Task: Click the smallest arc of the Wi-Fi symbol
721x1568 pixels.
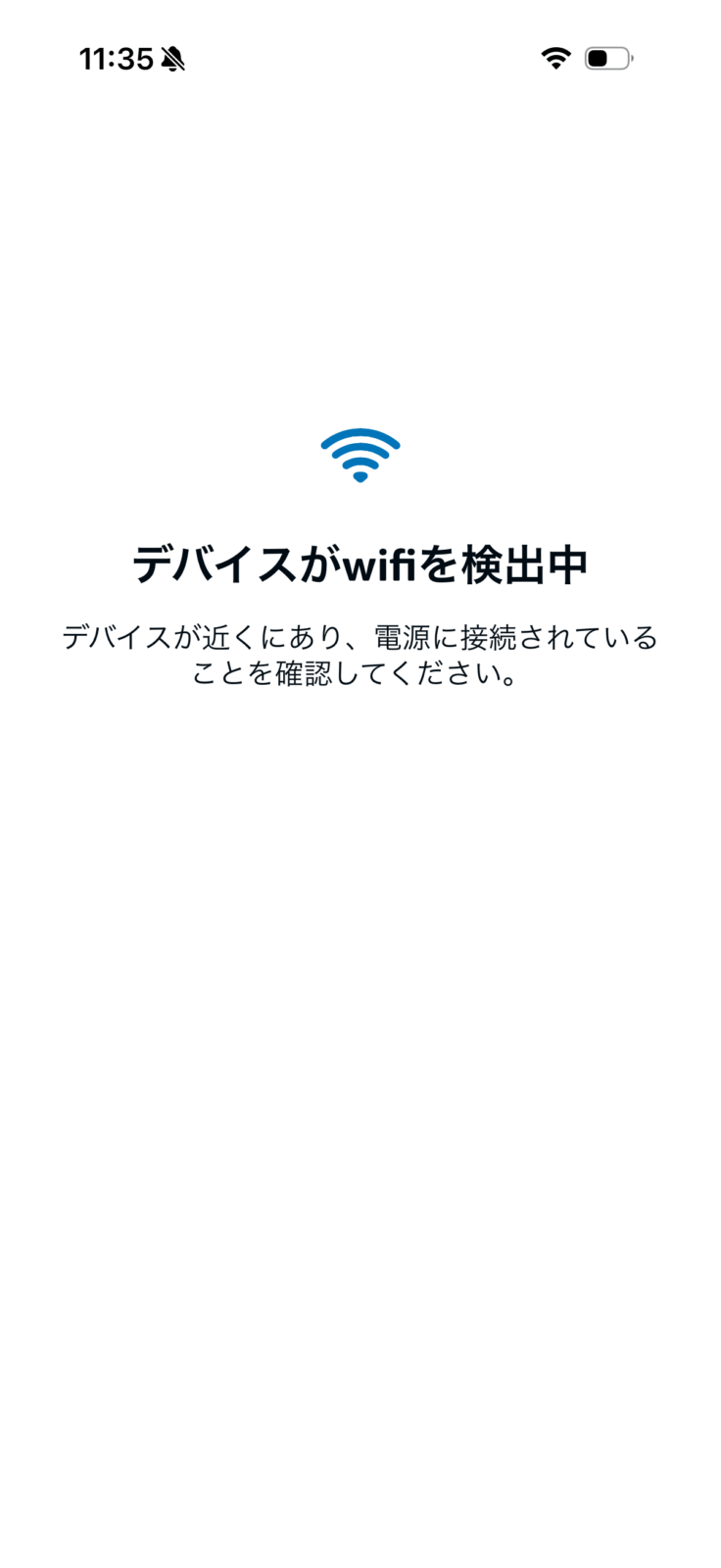Action: click(x=360, y=461)
